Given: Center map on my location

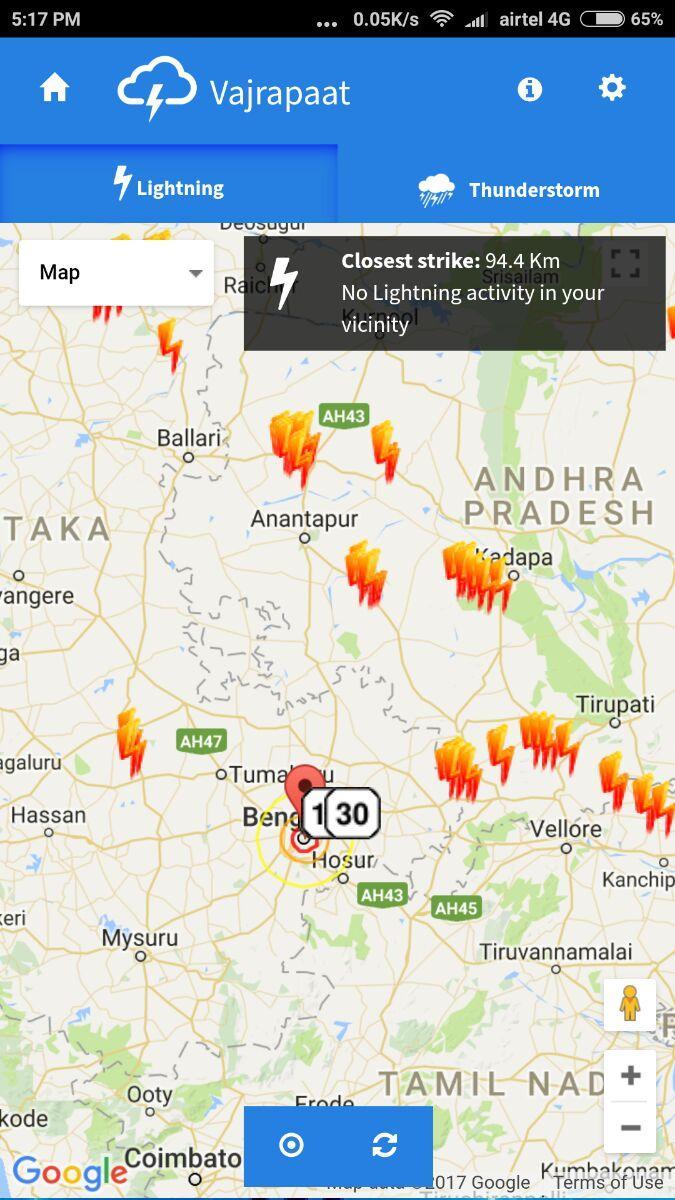Looking at the screenshot, I should [291, 1145].
